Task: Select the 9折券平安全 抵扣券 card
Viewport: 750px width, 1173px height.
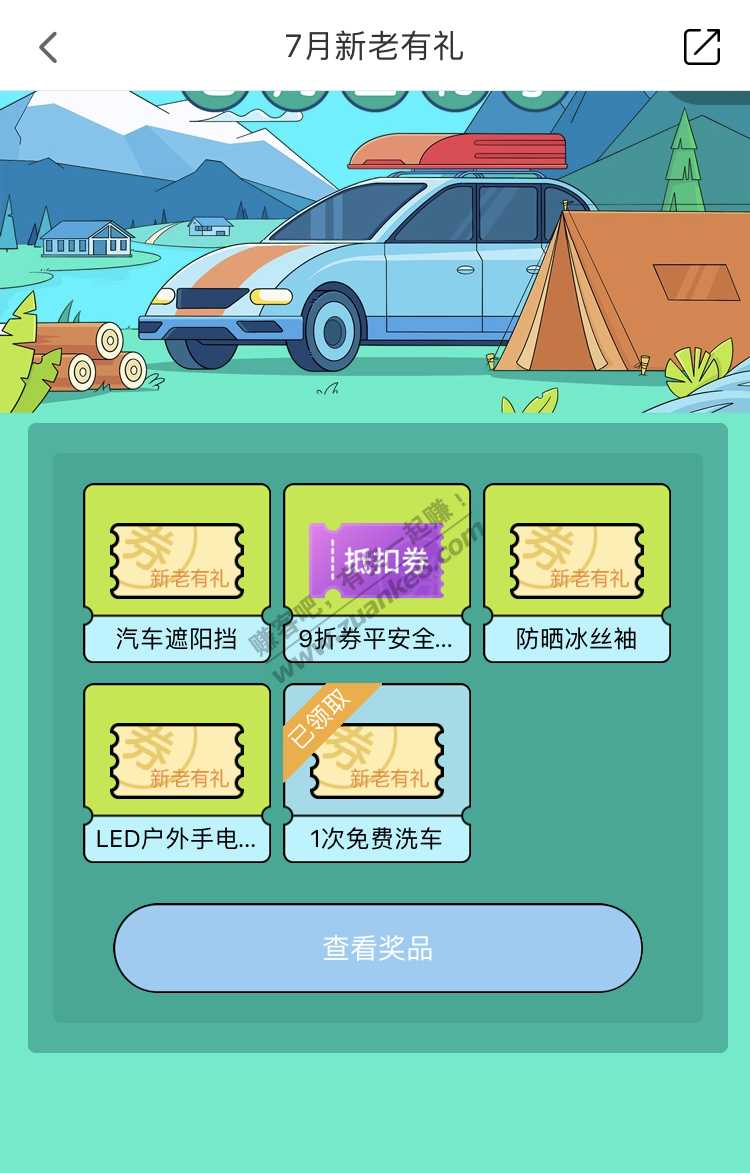Action: coord(377,572)
